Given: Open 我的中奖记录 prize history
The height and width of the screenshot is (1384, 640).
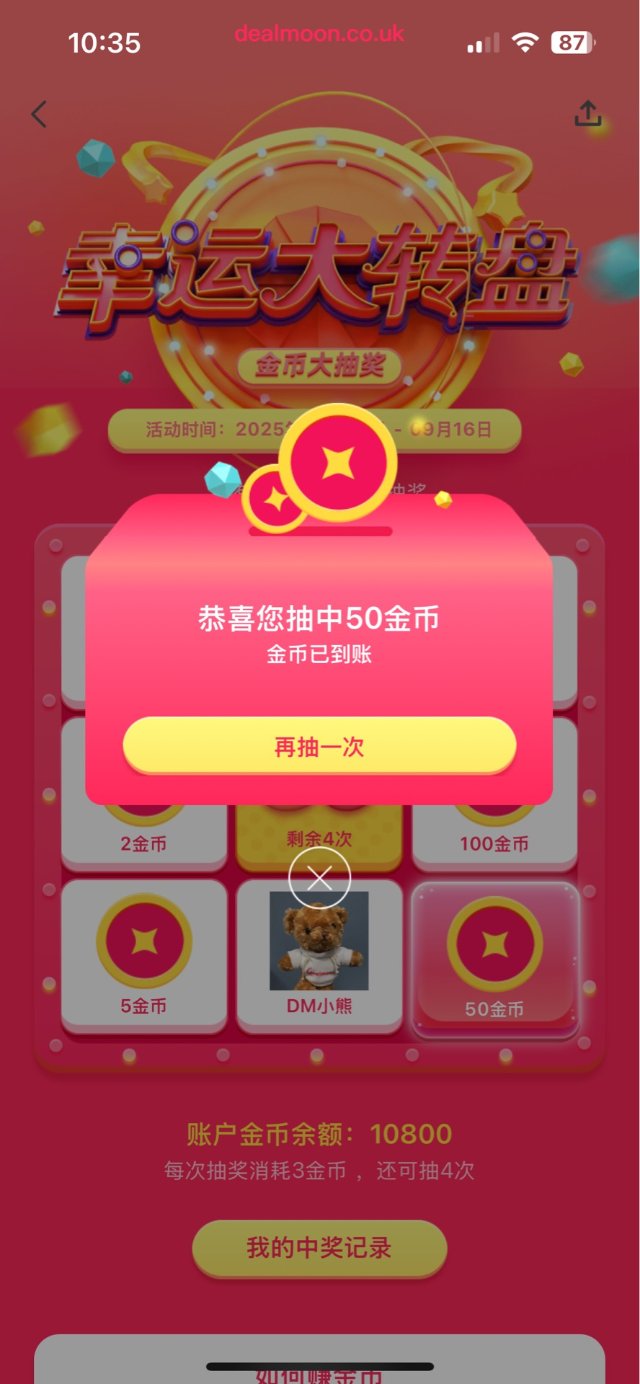Looking at the screenshot, I should pos(319,1248).
